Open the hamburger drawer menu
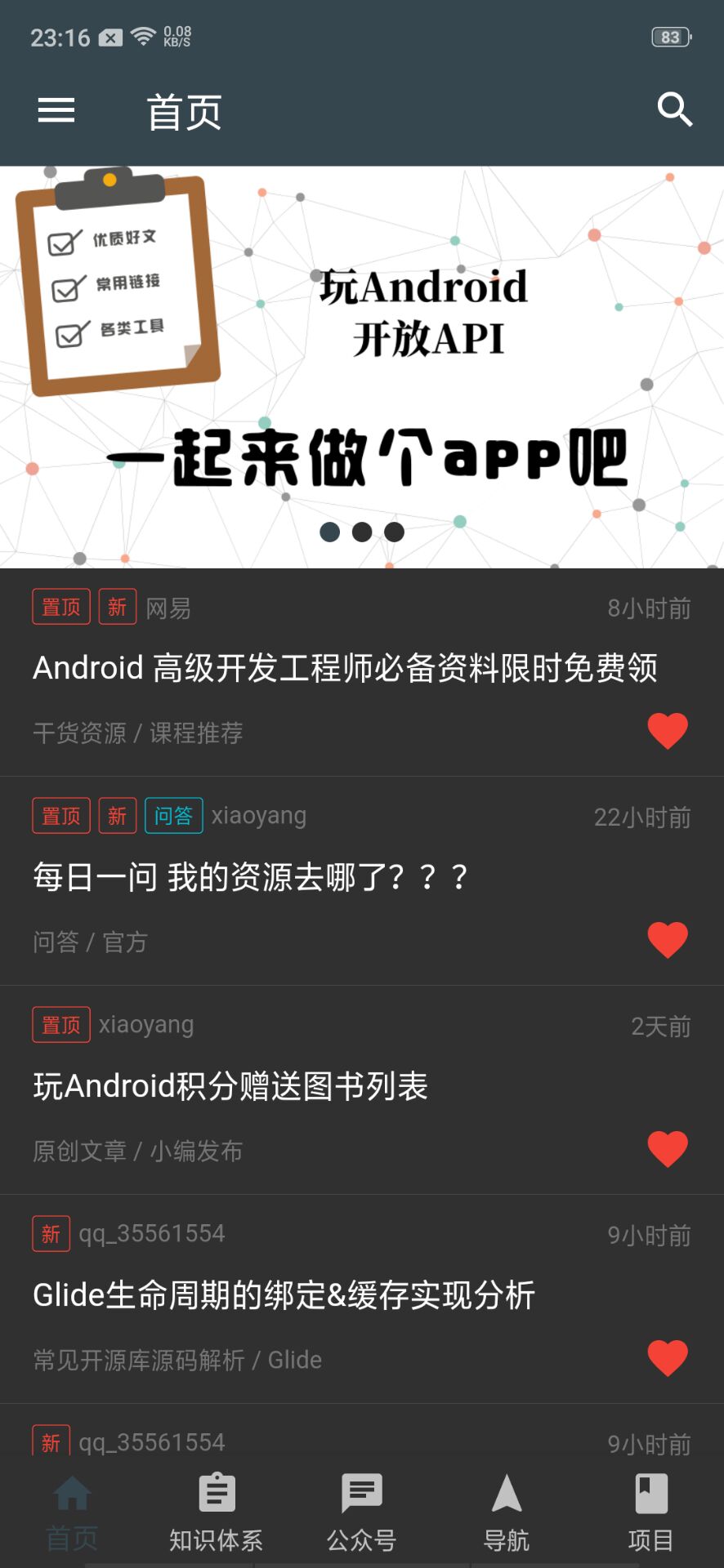 click(x=56, y=110)
